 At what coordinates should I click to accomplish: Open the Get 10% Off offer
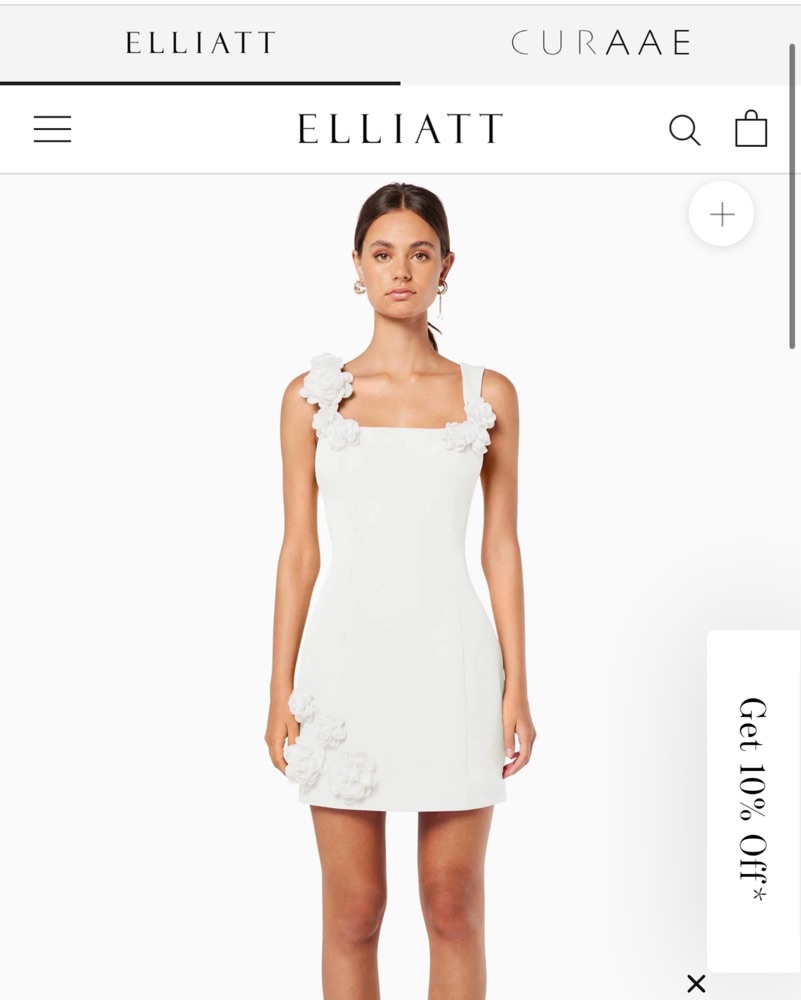752,798
